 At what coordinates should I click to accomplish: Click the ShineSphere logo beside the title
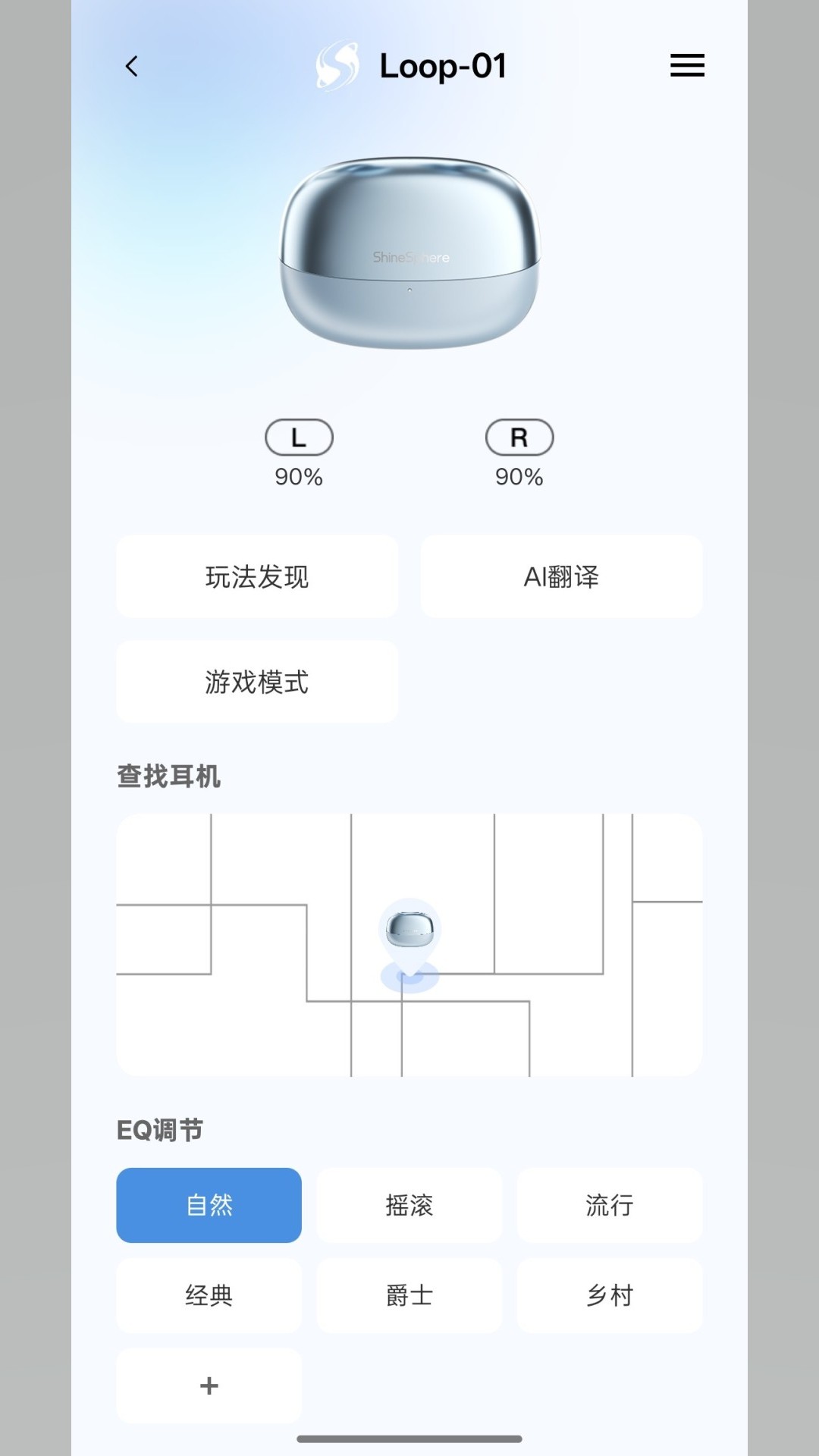[x=336, y=65]
